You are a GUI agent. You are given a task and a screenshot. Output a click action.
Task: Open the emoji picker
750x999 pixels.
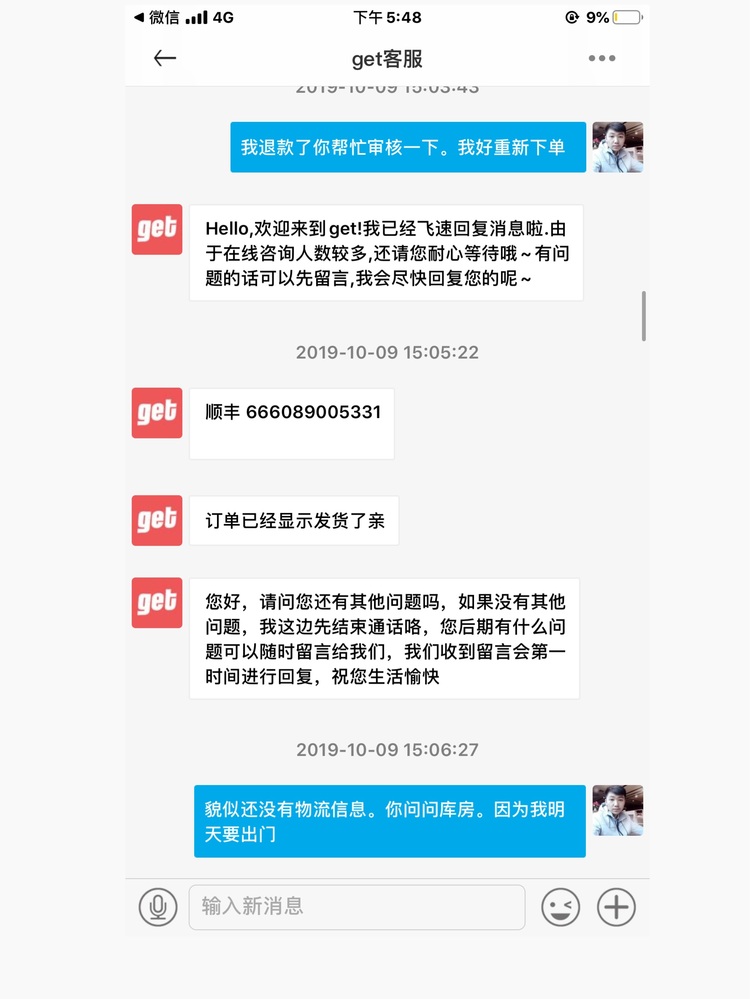(x=561, y=907)
